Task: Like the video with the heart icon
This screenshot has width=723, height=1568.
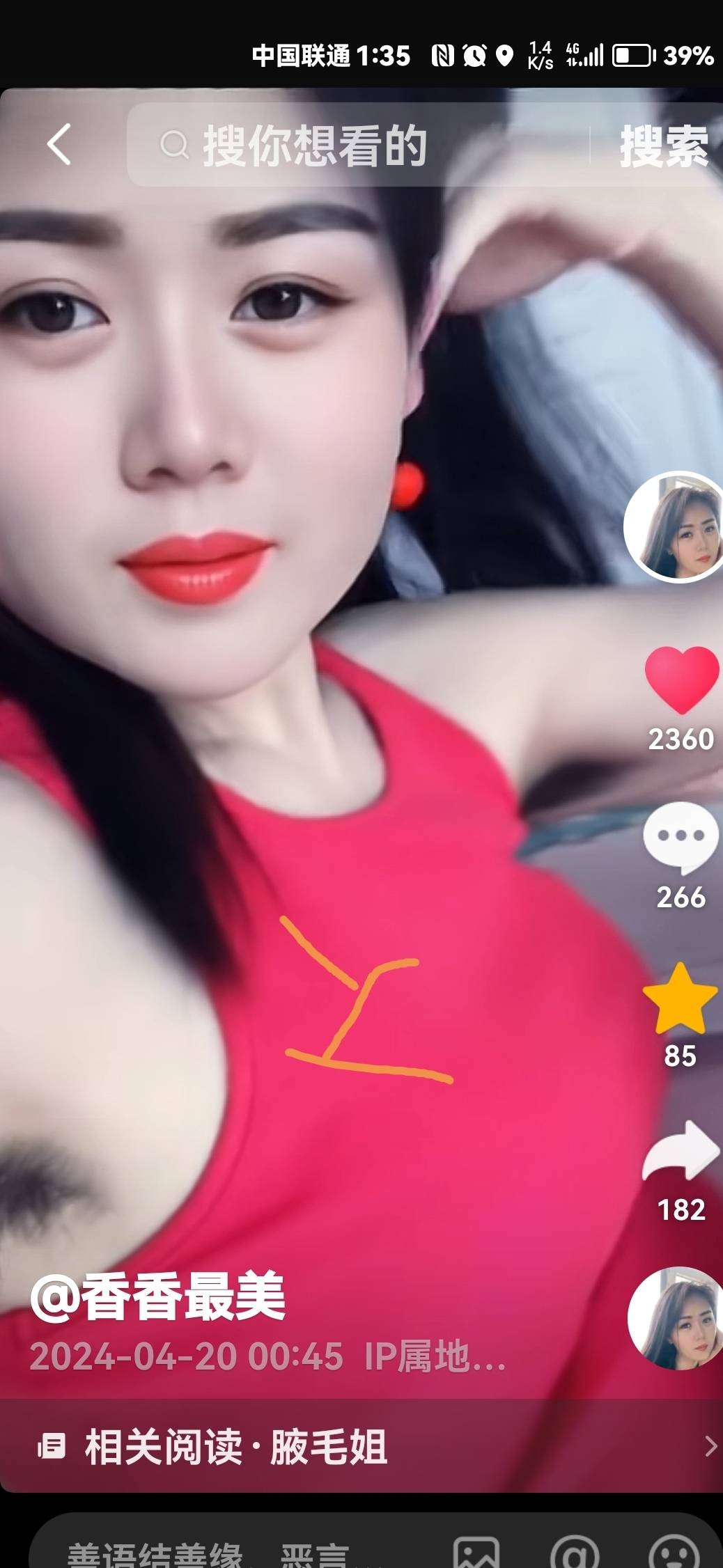Action: [681, 680]
